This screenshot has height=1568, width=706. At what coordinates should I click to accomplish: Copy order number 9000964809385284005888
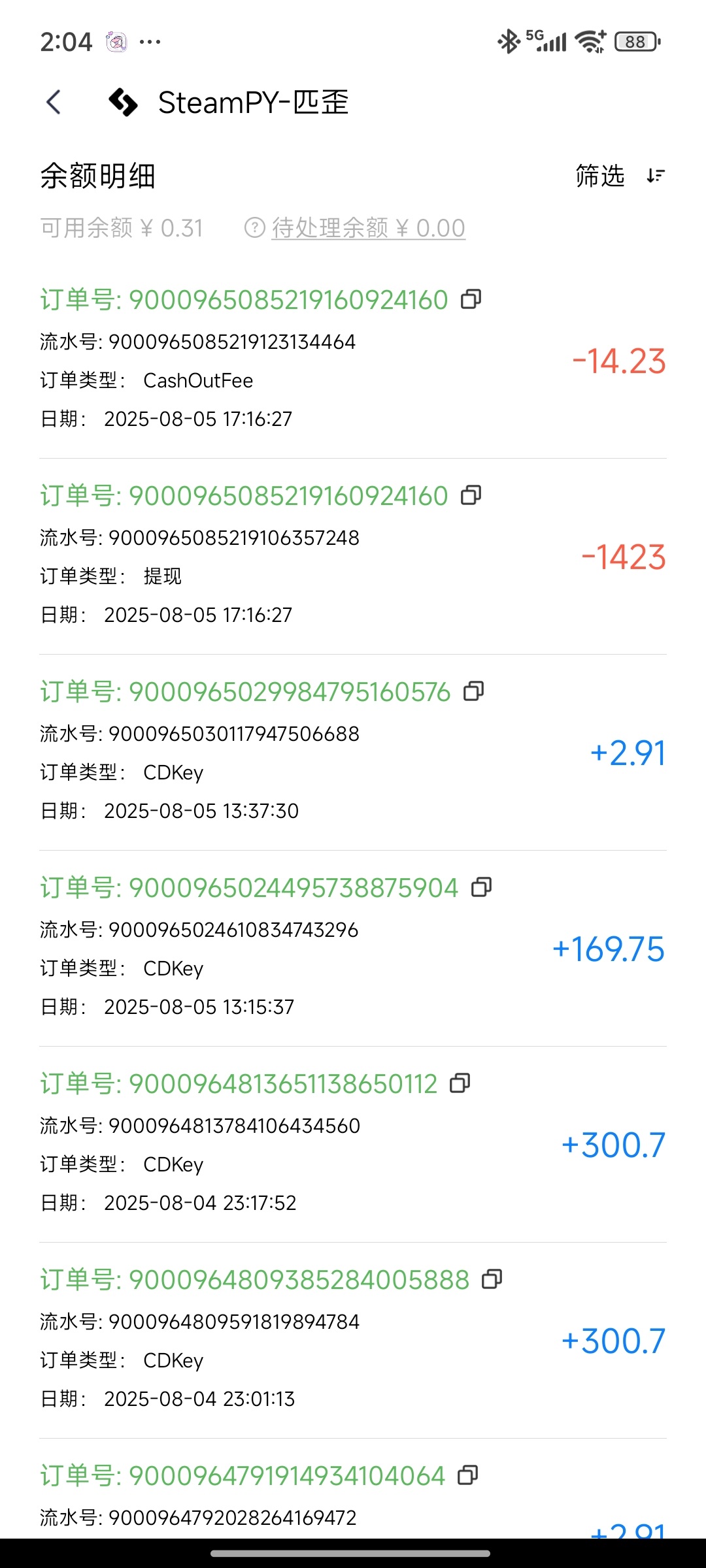click(492, 1279)
